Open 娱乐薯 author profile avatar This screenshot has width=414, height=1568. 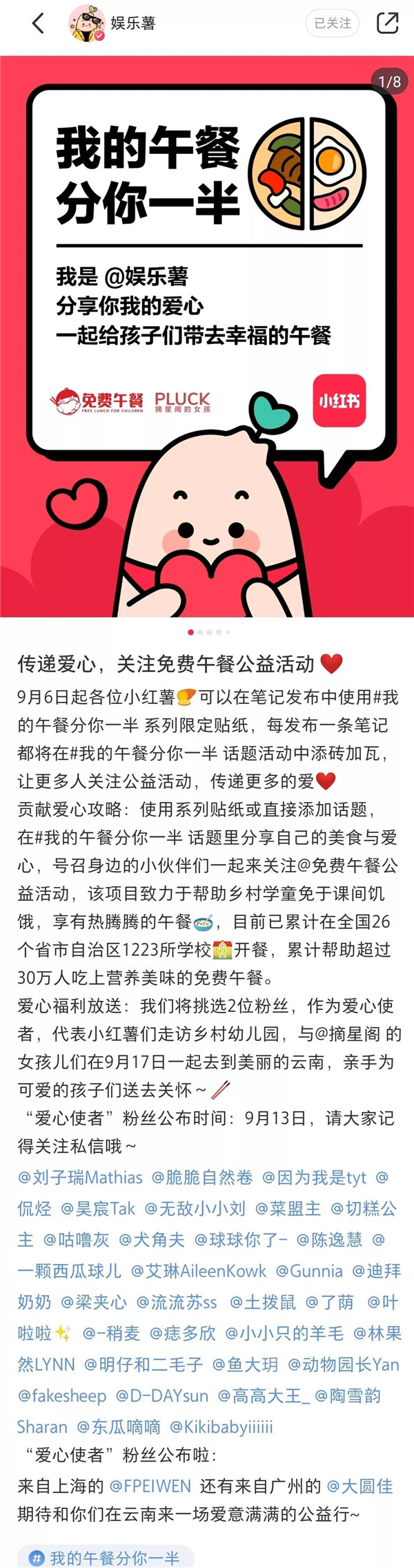(86, 23)
